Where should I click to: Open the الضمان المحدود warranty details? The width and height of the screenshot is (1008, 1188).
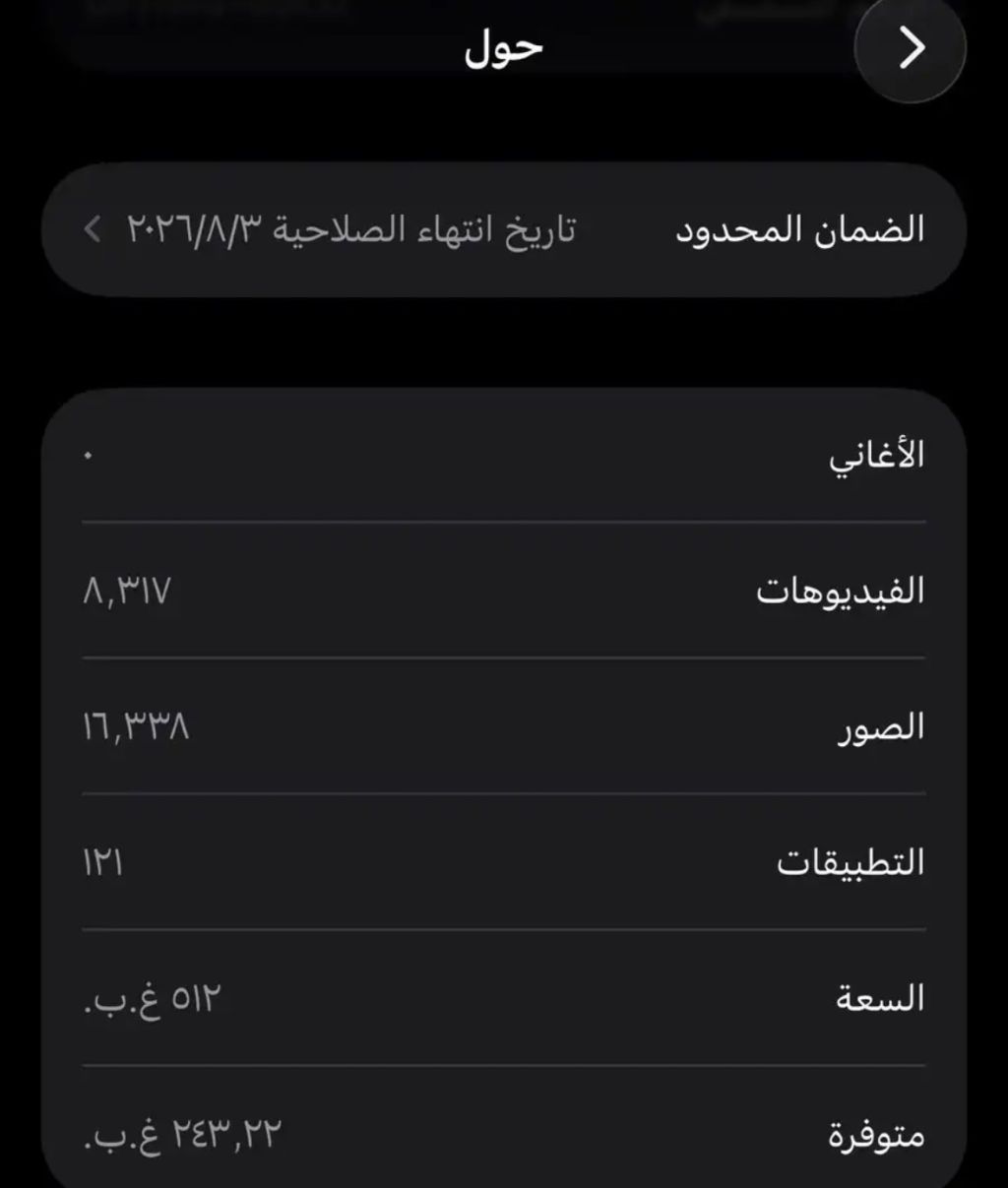coord(504,230)
